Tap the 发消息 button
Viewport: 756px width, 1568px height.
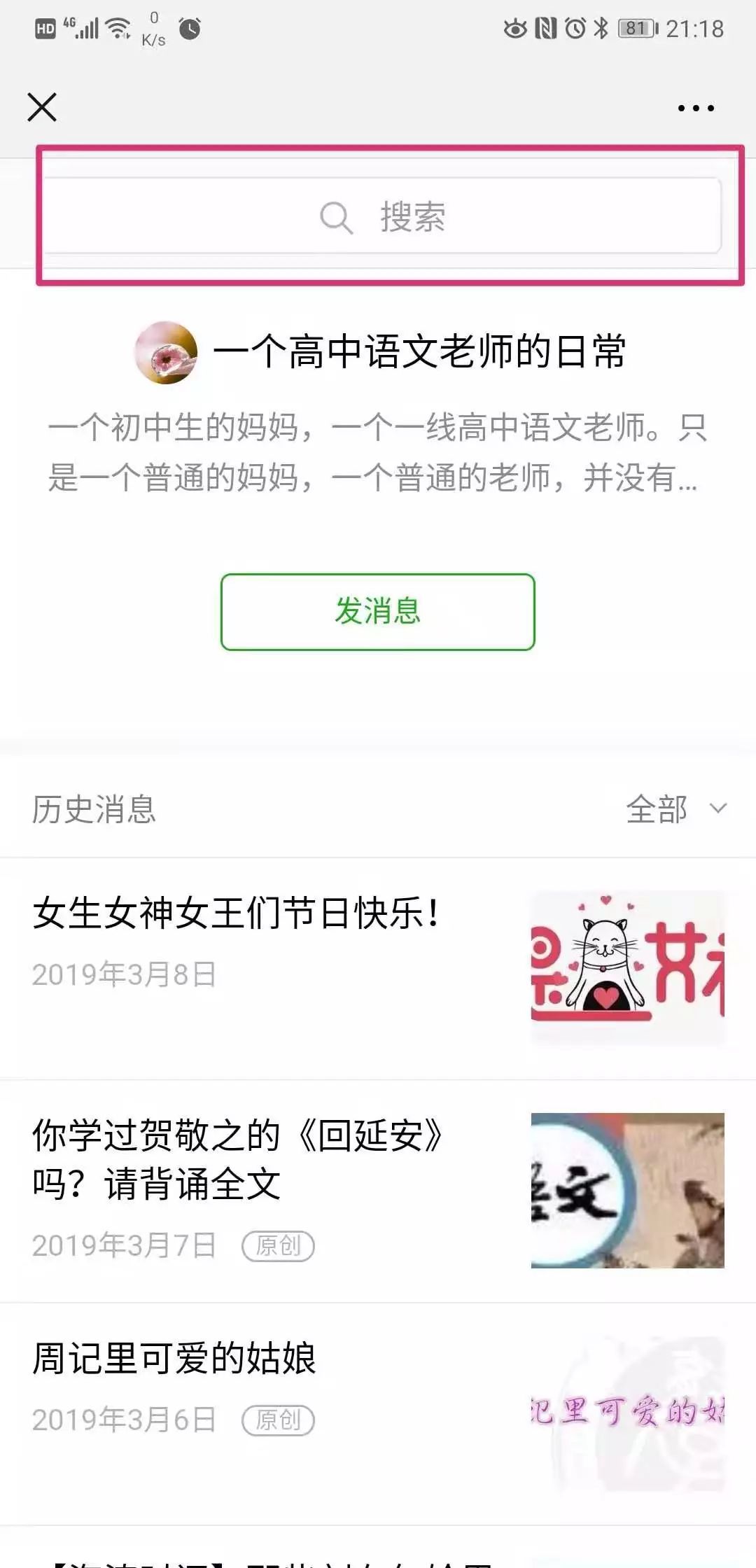tap(378, 612)
